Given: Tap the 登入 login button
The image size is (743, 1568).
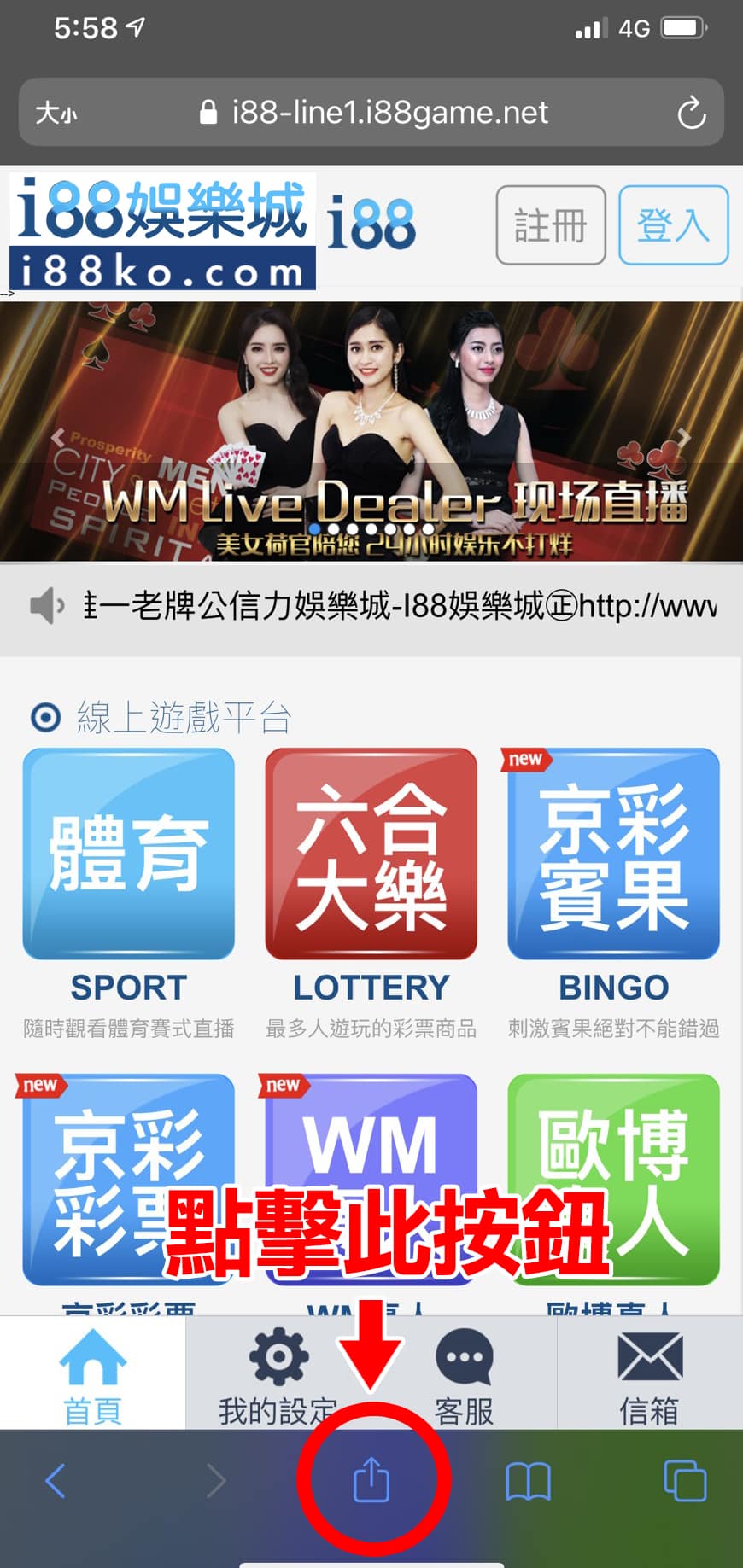Looking at the screenshot, I should (x=673, y=225).
